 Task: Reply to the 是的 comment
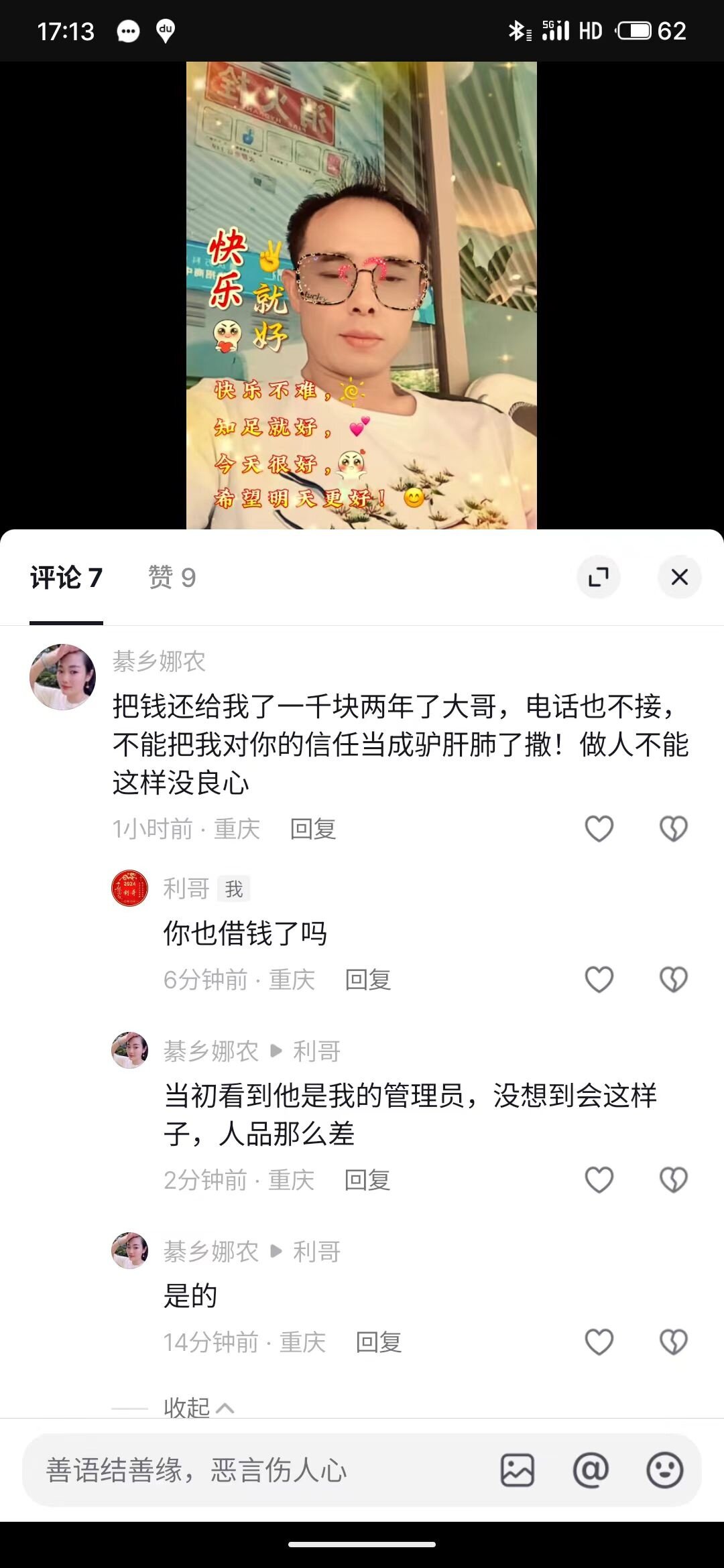pos(378,1342)
